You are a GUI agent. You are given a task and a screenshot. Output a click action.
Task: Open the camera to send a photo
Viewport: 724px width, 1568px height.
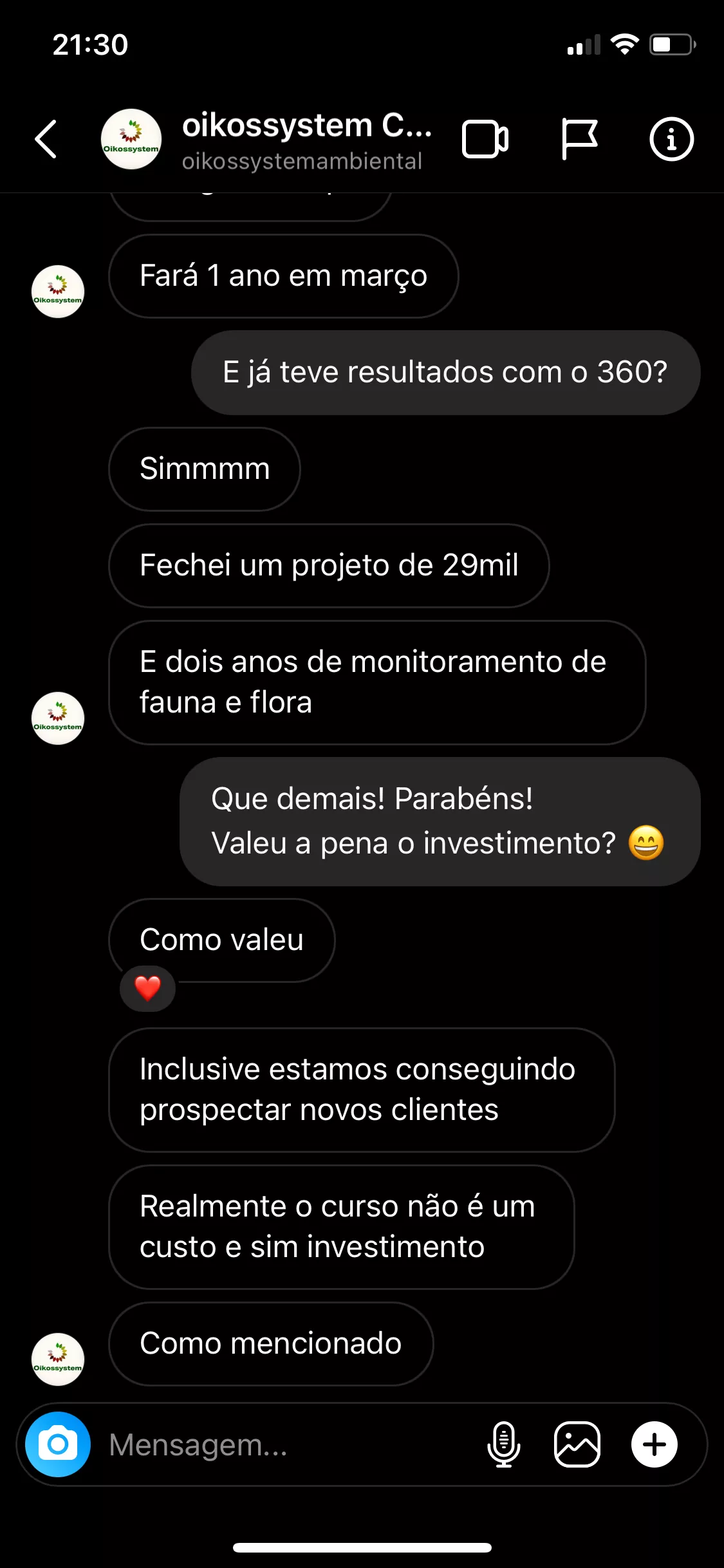coord(58,1444)
